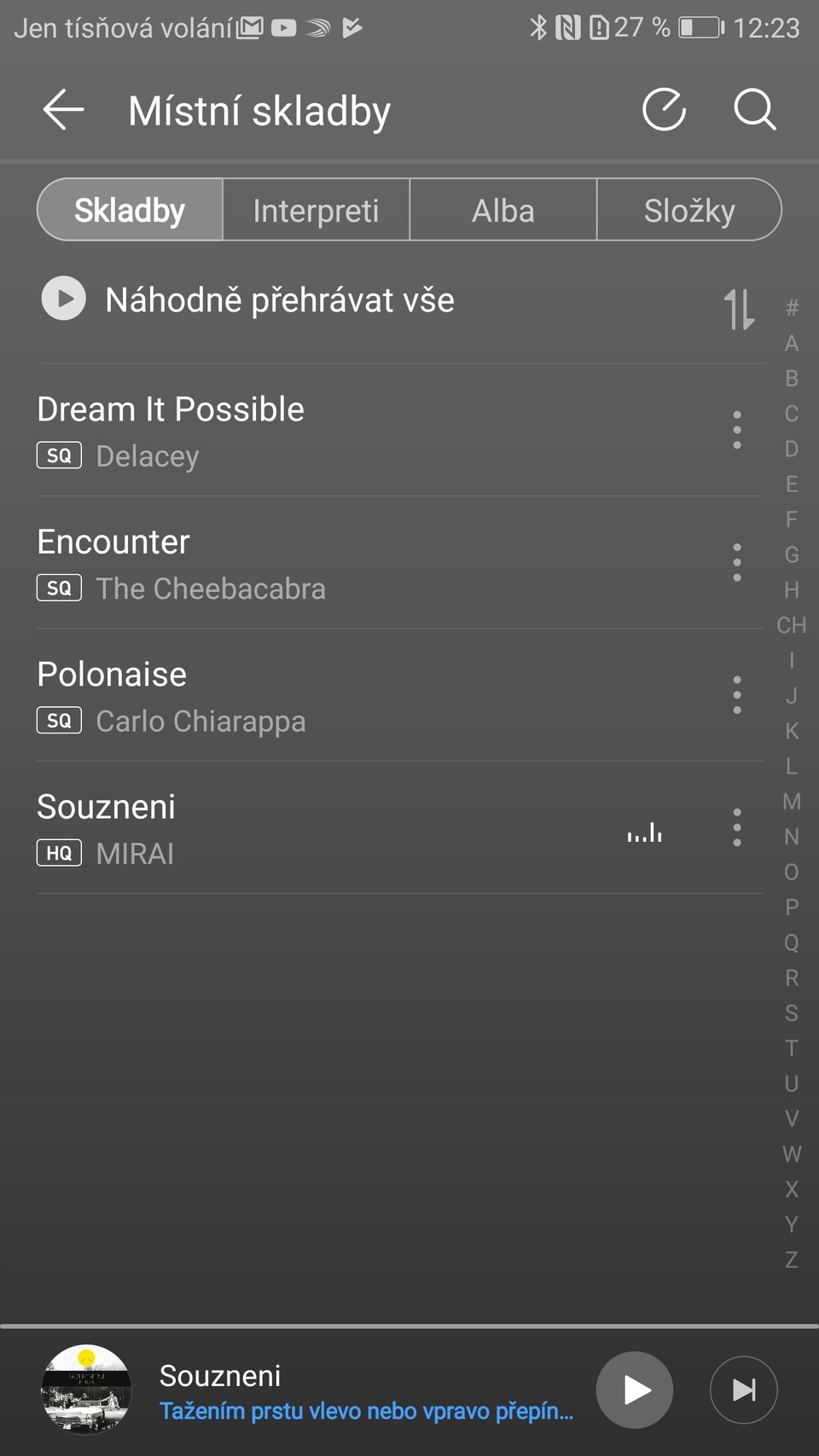Open more options for Souzneni
This screenshot has width=819, height=1456.
(737, 828)
